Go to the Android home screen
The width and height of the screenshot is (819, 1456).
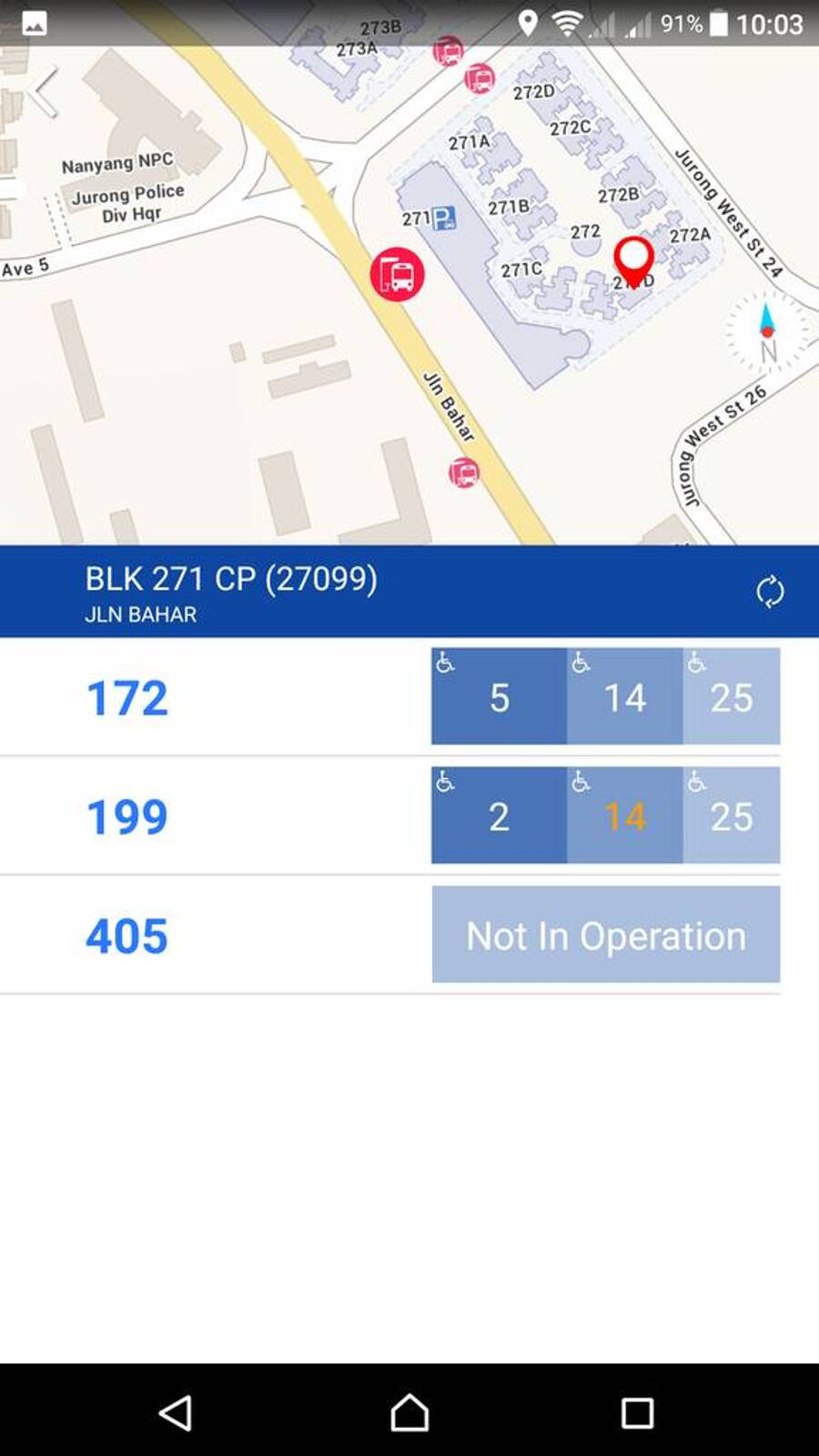click(409, 1412)
